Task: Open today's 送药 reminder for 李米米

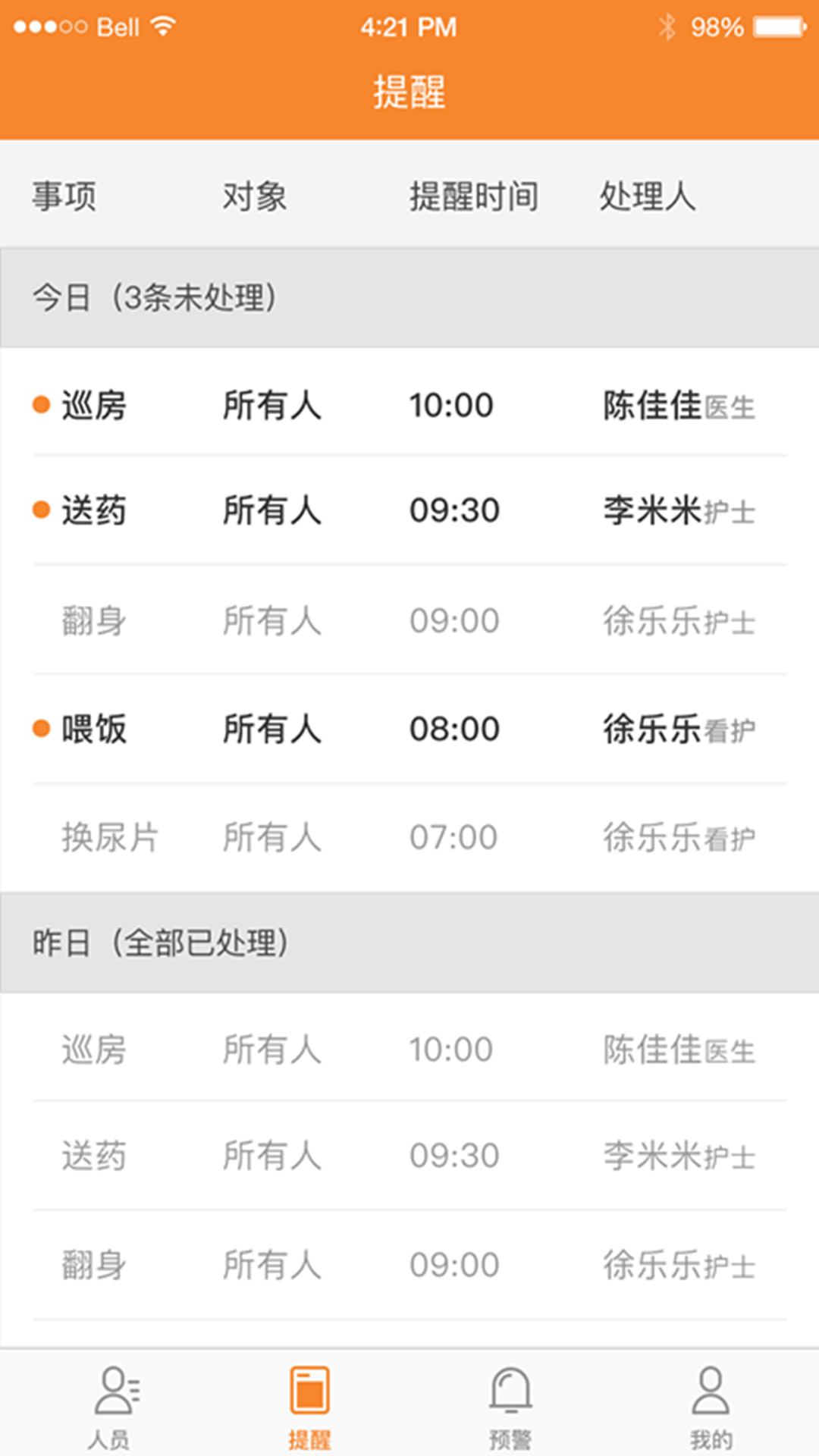Action: click(409, 510)
